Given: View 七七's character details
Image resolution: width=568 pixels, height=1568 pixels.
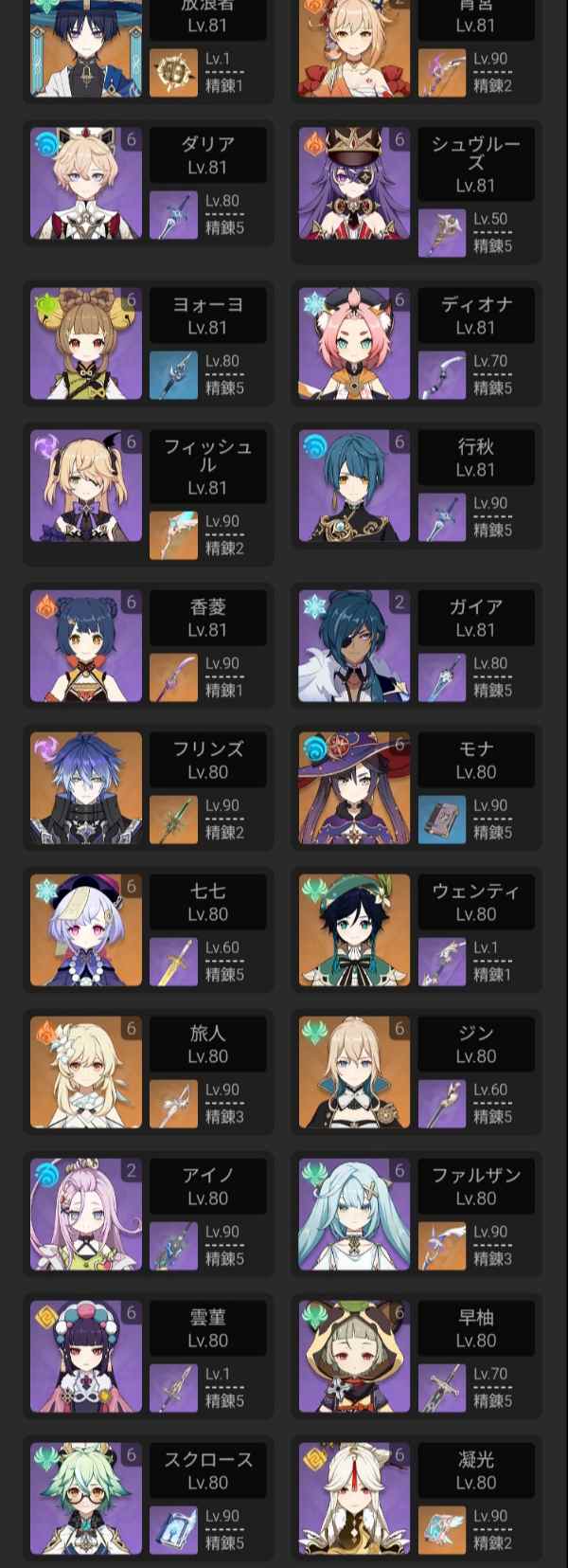Looking at the screenshot, I should [148, 930].
